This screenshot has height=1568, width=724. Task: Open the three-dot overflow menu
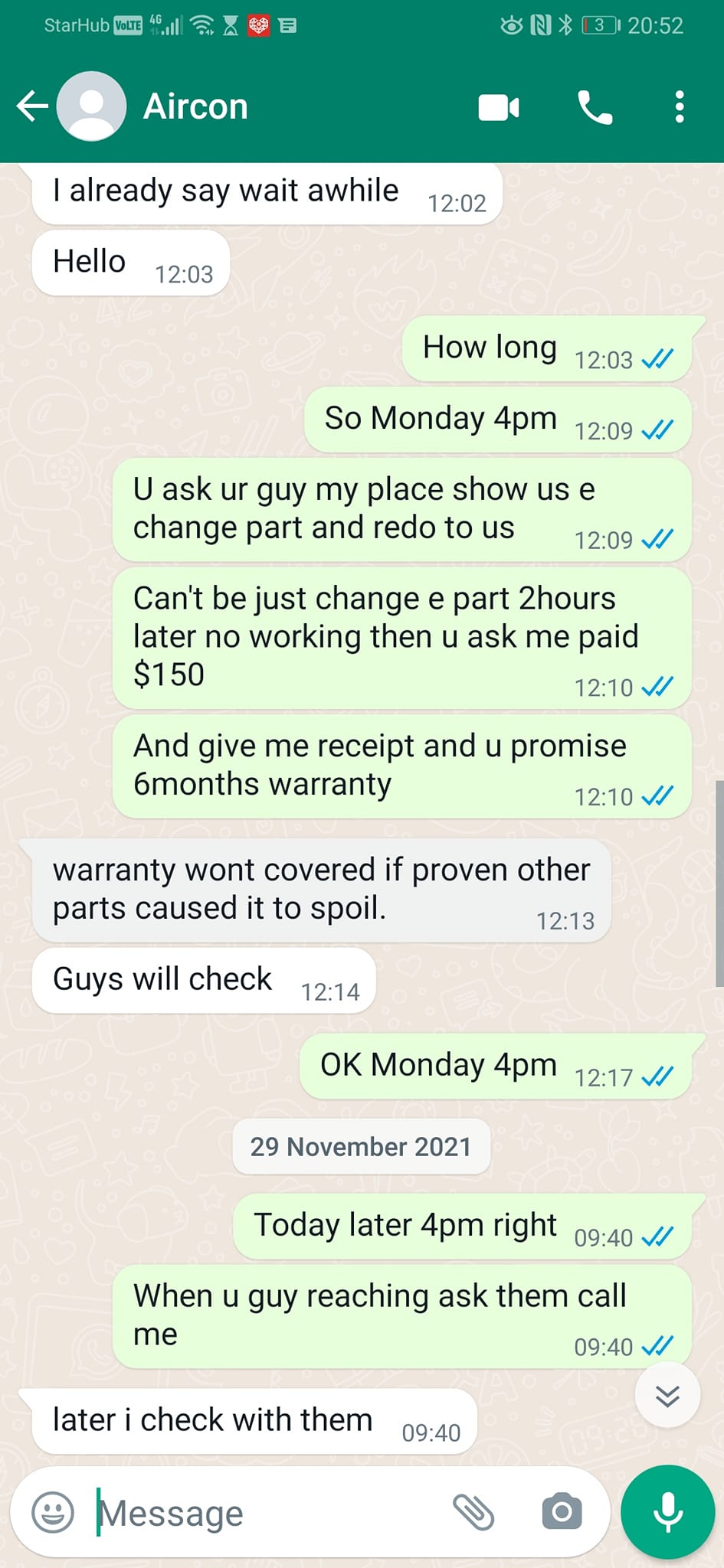[680, 107]
